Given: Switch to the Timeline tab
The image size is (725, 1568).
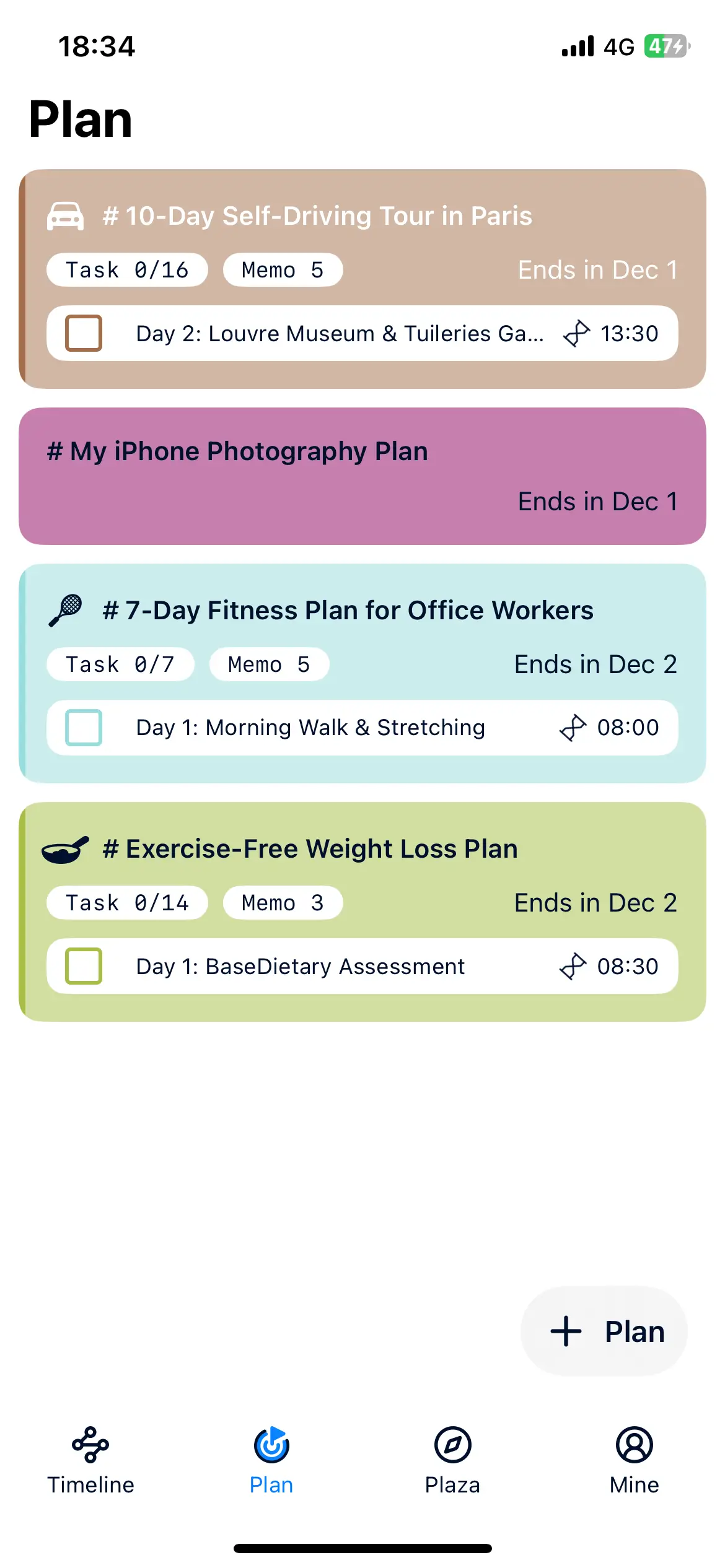Looking at the screenshot, I should (x=90, y=1459).
